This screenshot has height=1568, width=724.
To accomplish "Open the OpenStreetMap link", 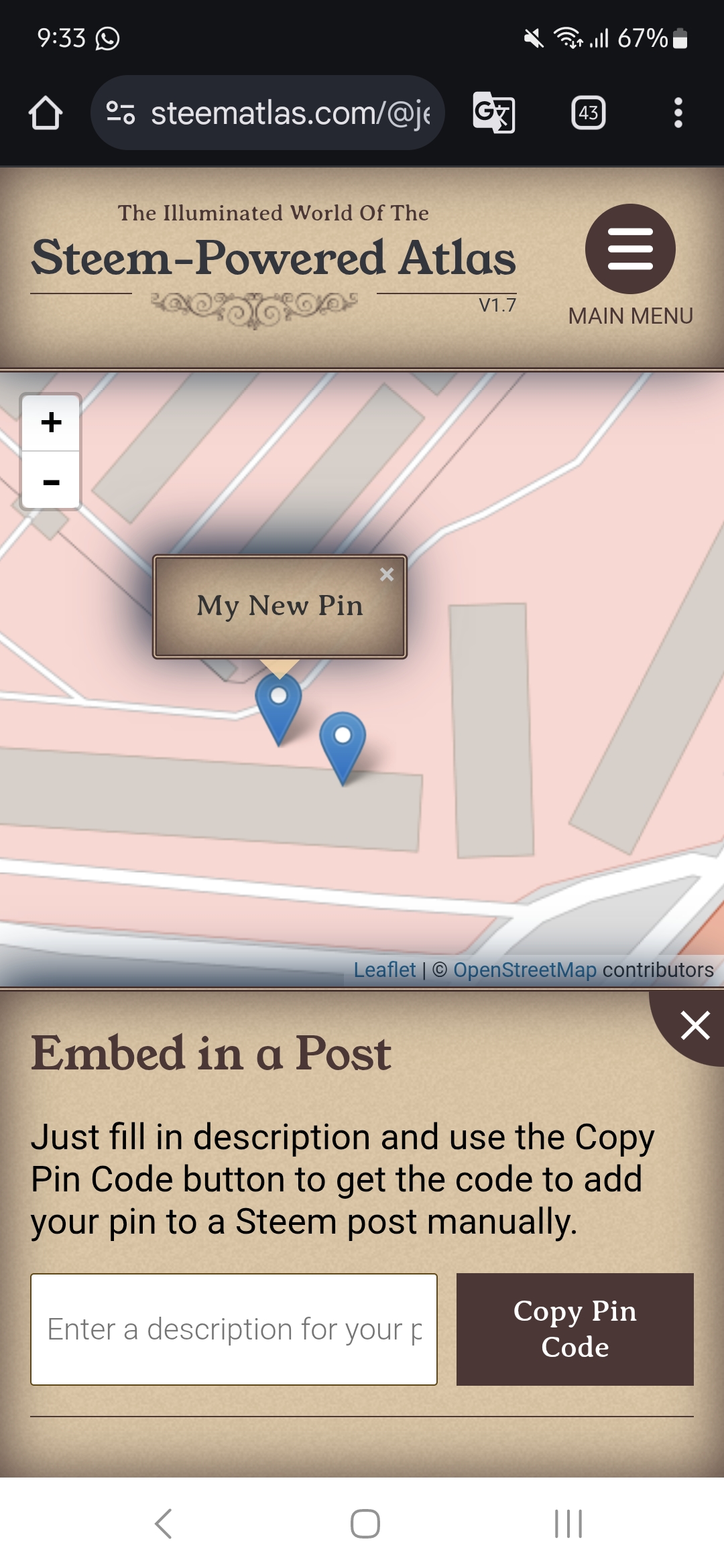I will (x=525, y=970).
